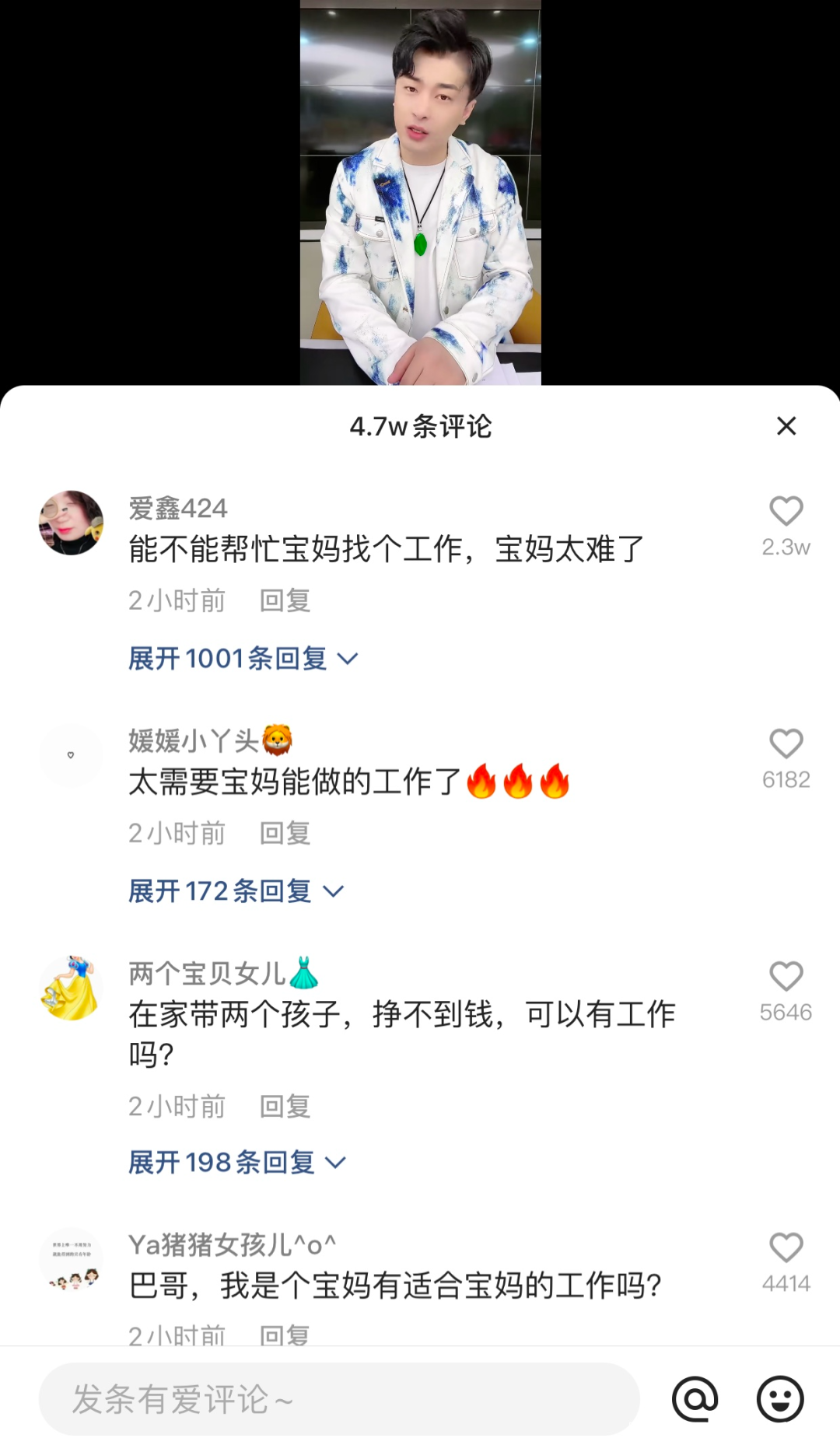Like the comment by 爱鑫424
The width and height of the screenshot is (840, 1452).
click(786, 512)
